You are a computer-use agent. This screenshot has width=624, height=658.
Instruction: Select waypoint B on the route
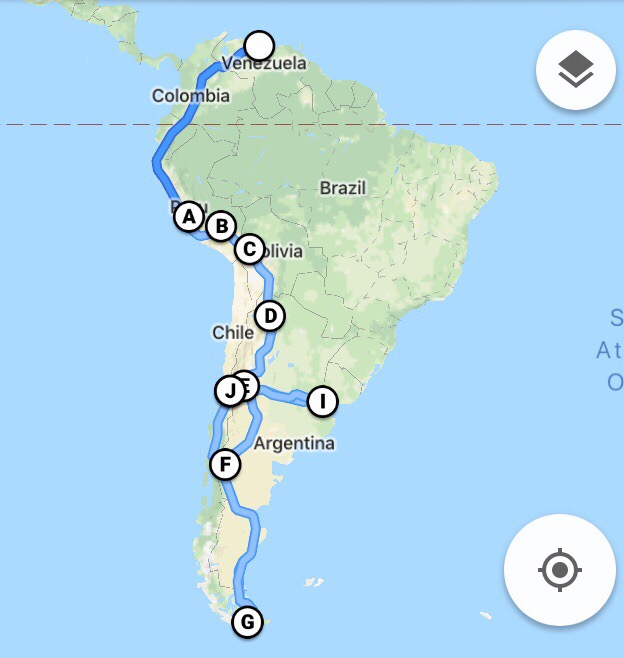220,227
